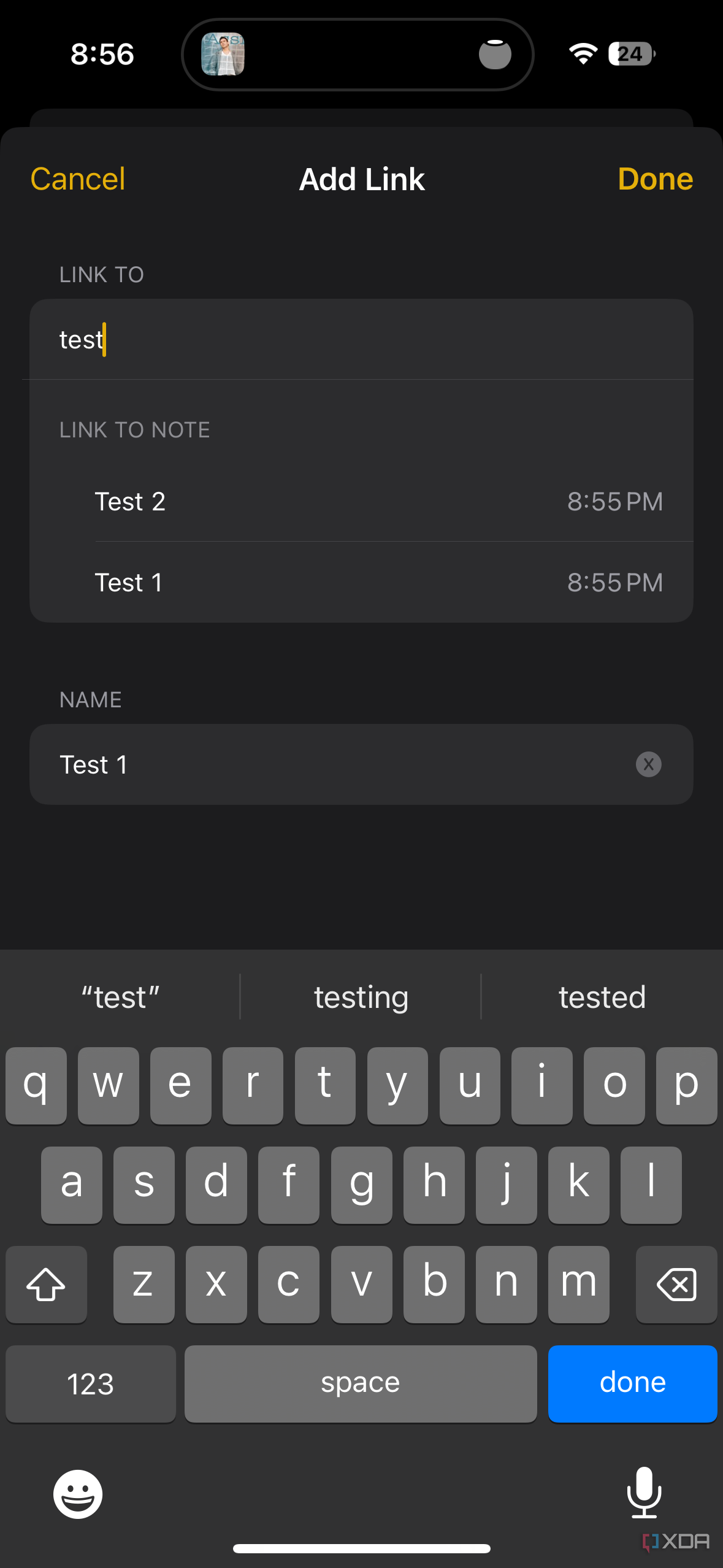Select the Test 1 note suggestion
Viewport: 723px width, 1568px height.
pyautogui.click(x=361, y=582)
